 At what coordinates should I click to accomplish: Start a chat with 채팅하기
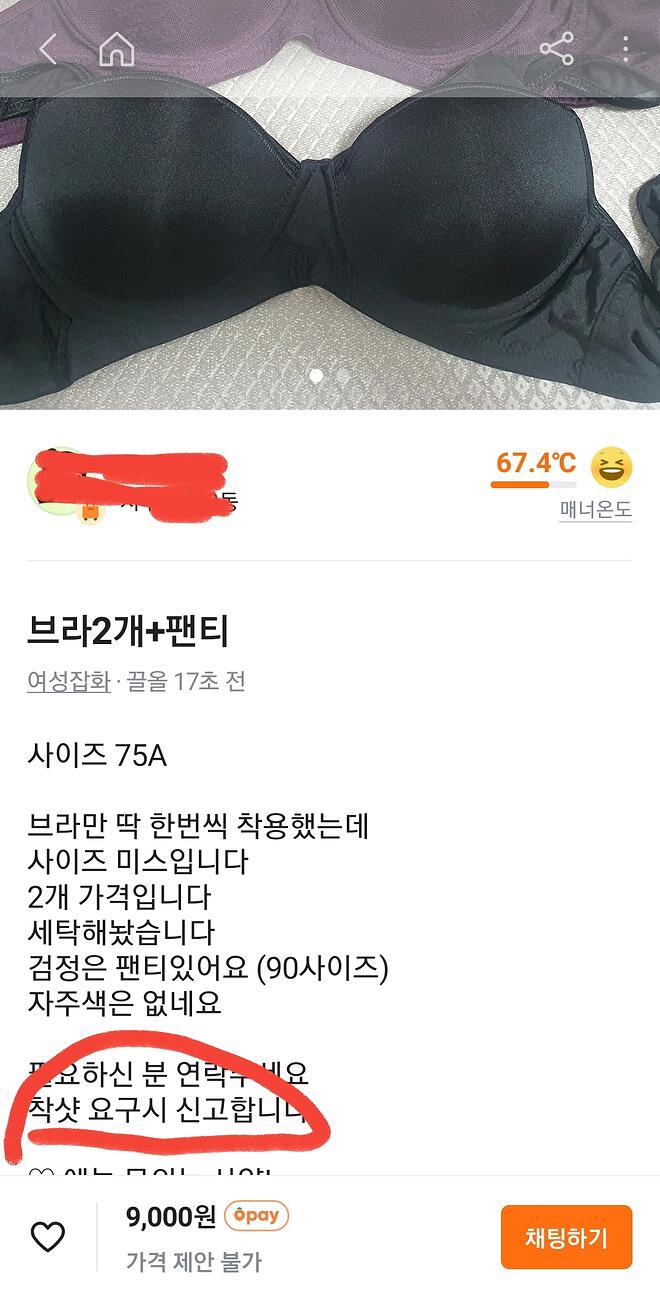click(566, 1237)
